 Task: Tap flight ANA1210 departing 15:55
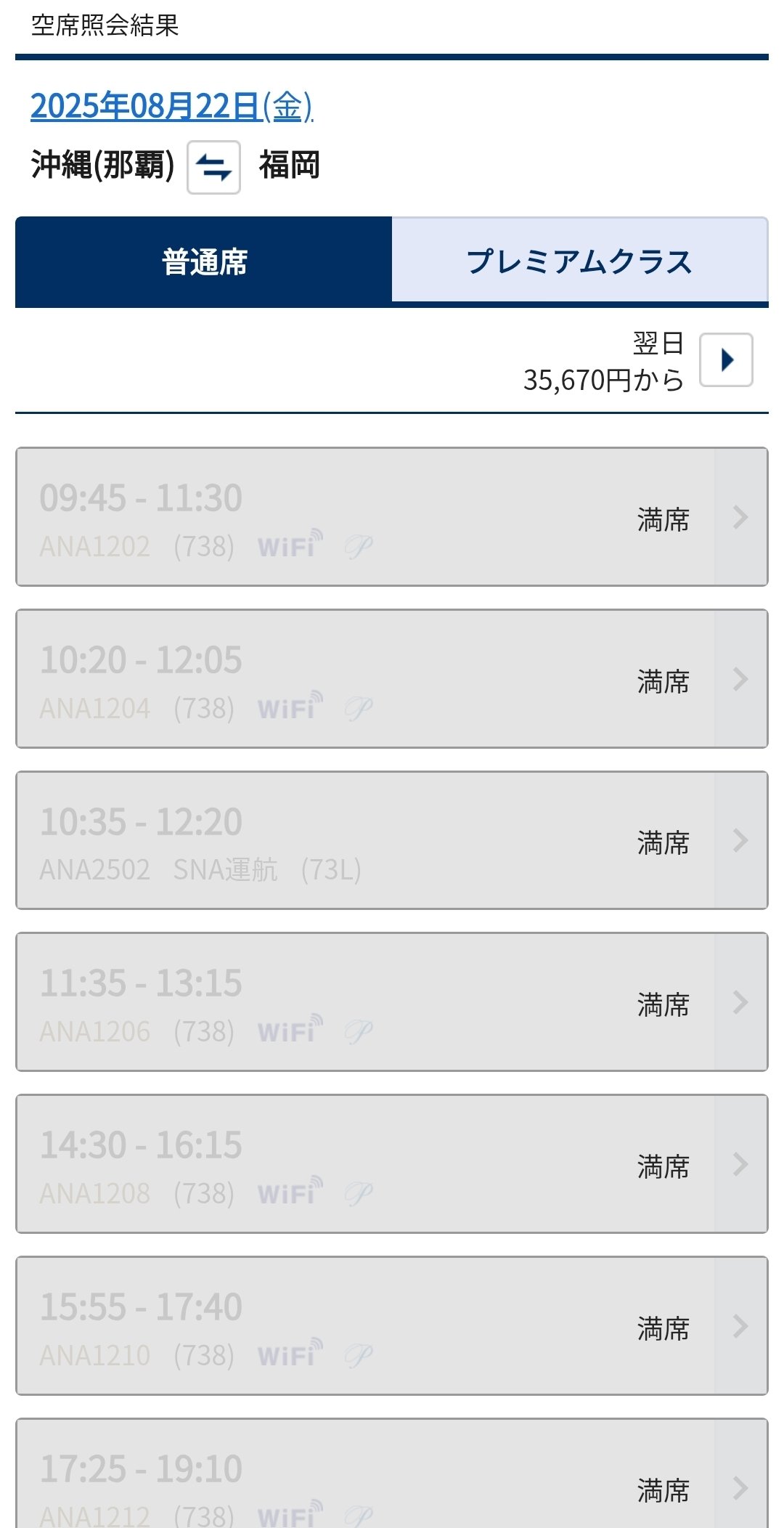(391, 1326)
